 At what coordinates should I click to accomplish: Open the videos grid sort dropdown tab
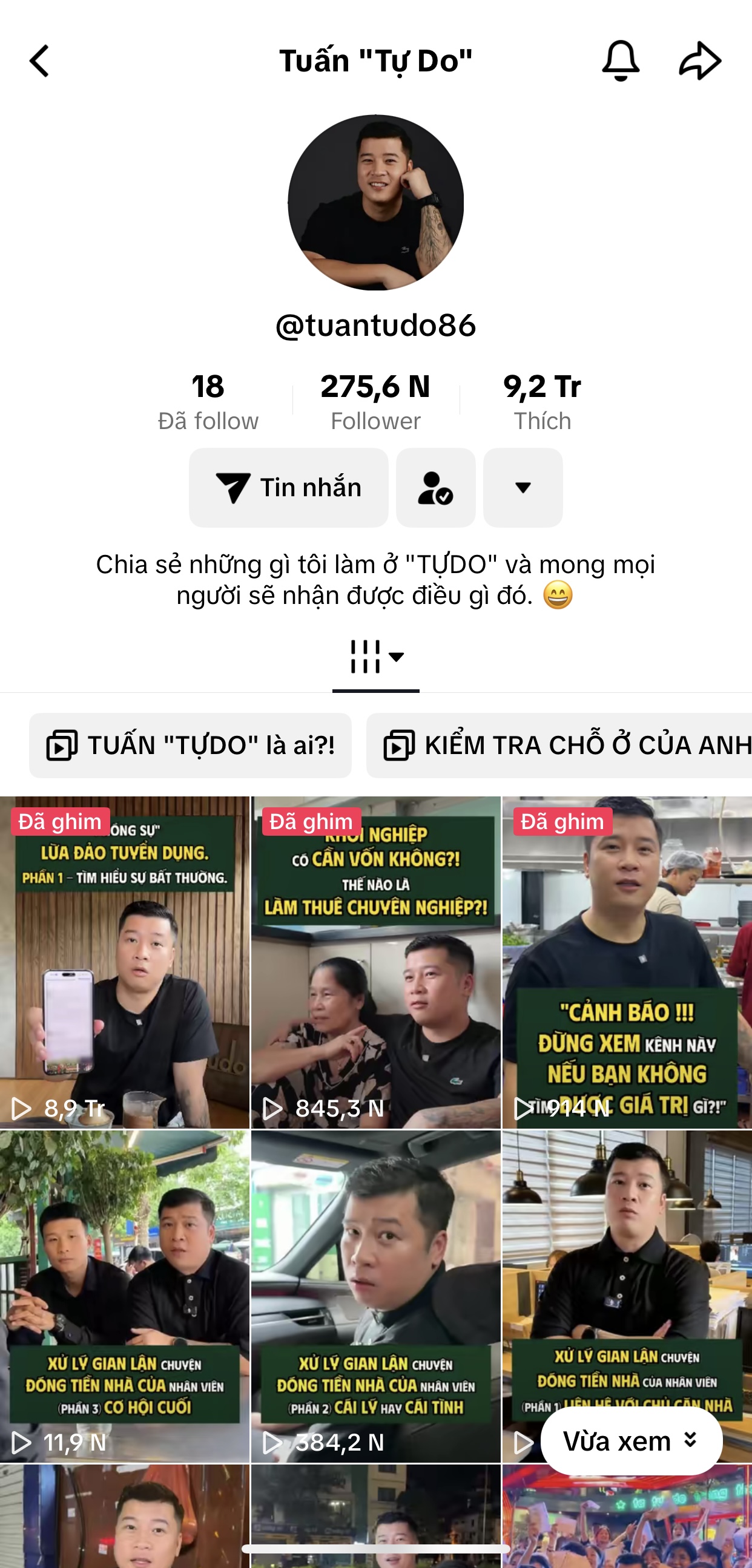pos(375,657)
